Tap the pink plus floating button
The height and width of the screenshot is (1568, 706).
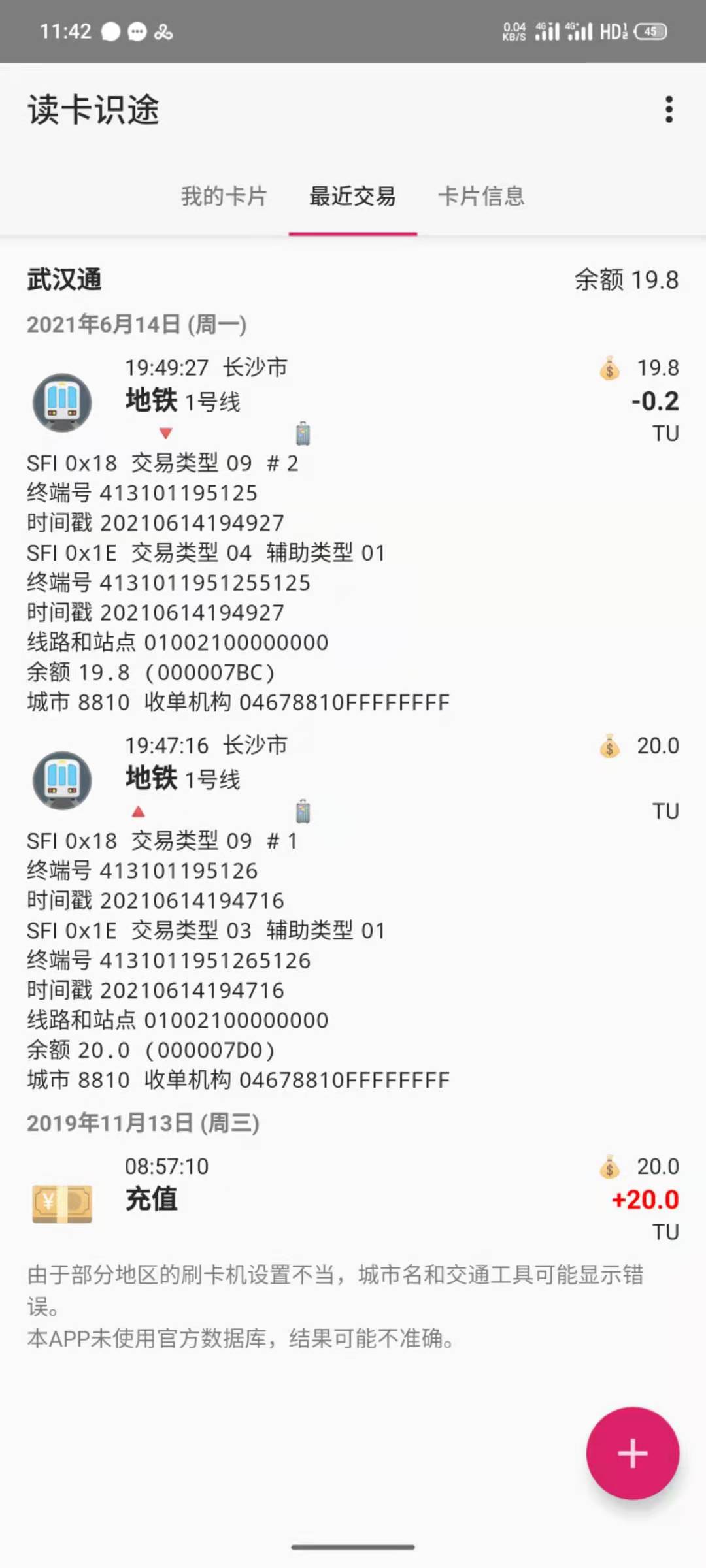tap(632, 1453)
